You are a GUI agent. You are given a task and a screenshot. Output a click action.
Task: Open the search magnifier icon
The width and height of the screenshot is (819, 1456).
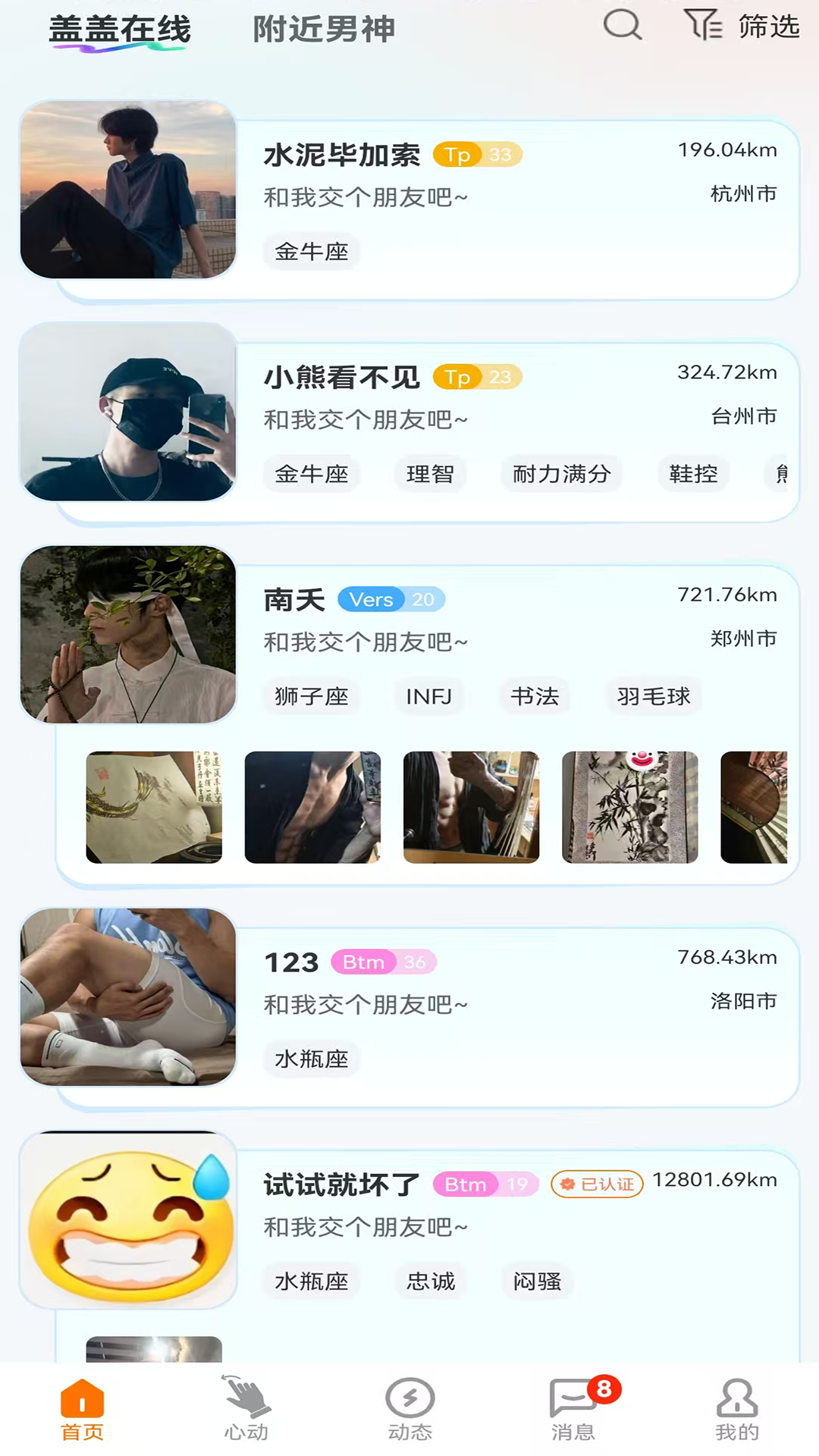click(623, 25)
